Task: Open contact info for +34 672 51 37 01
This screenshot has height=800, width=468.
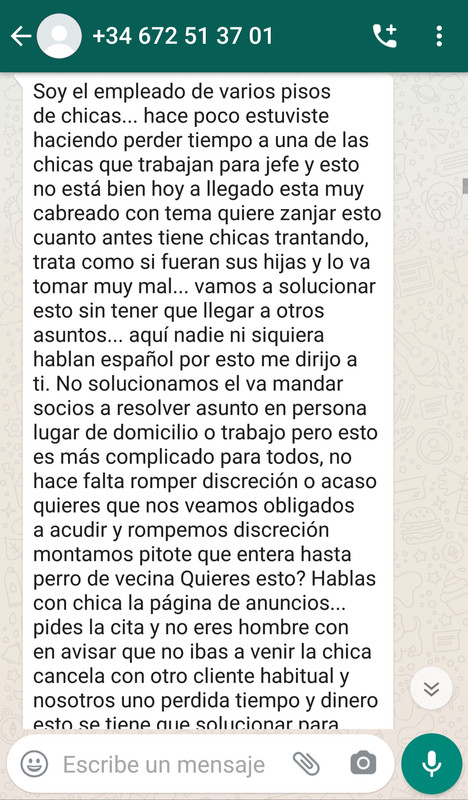Action: 183,36
